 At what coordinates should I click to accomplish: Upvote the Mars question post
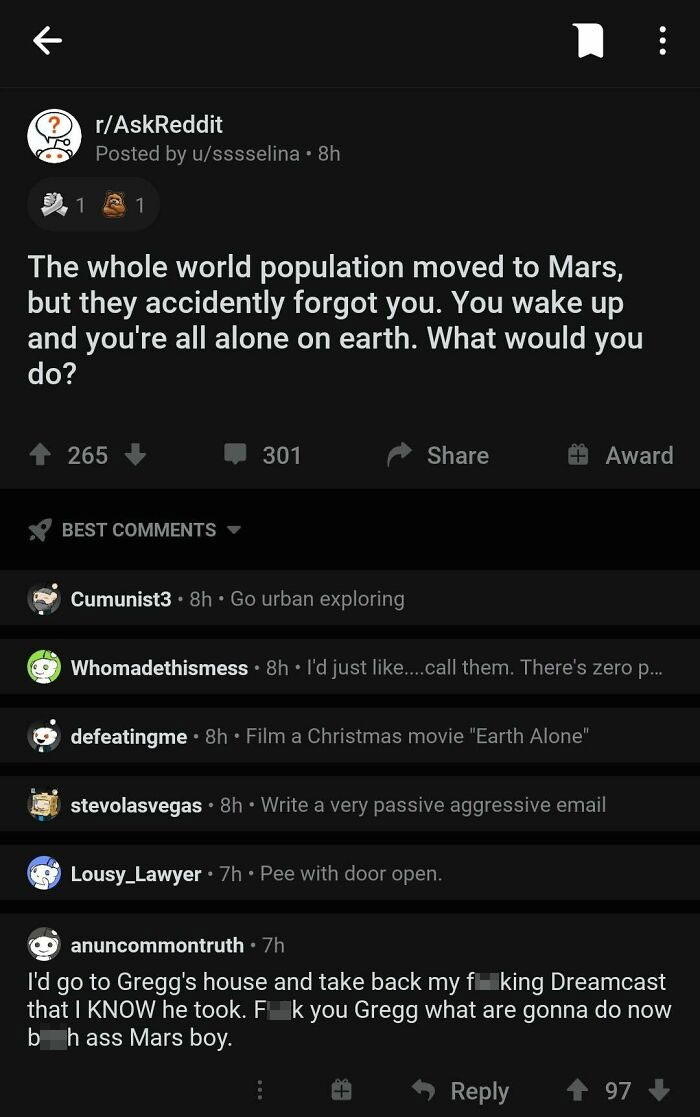coord(42,455)
